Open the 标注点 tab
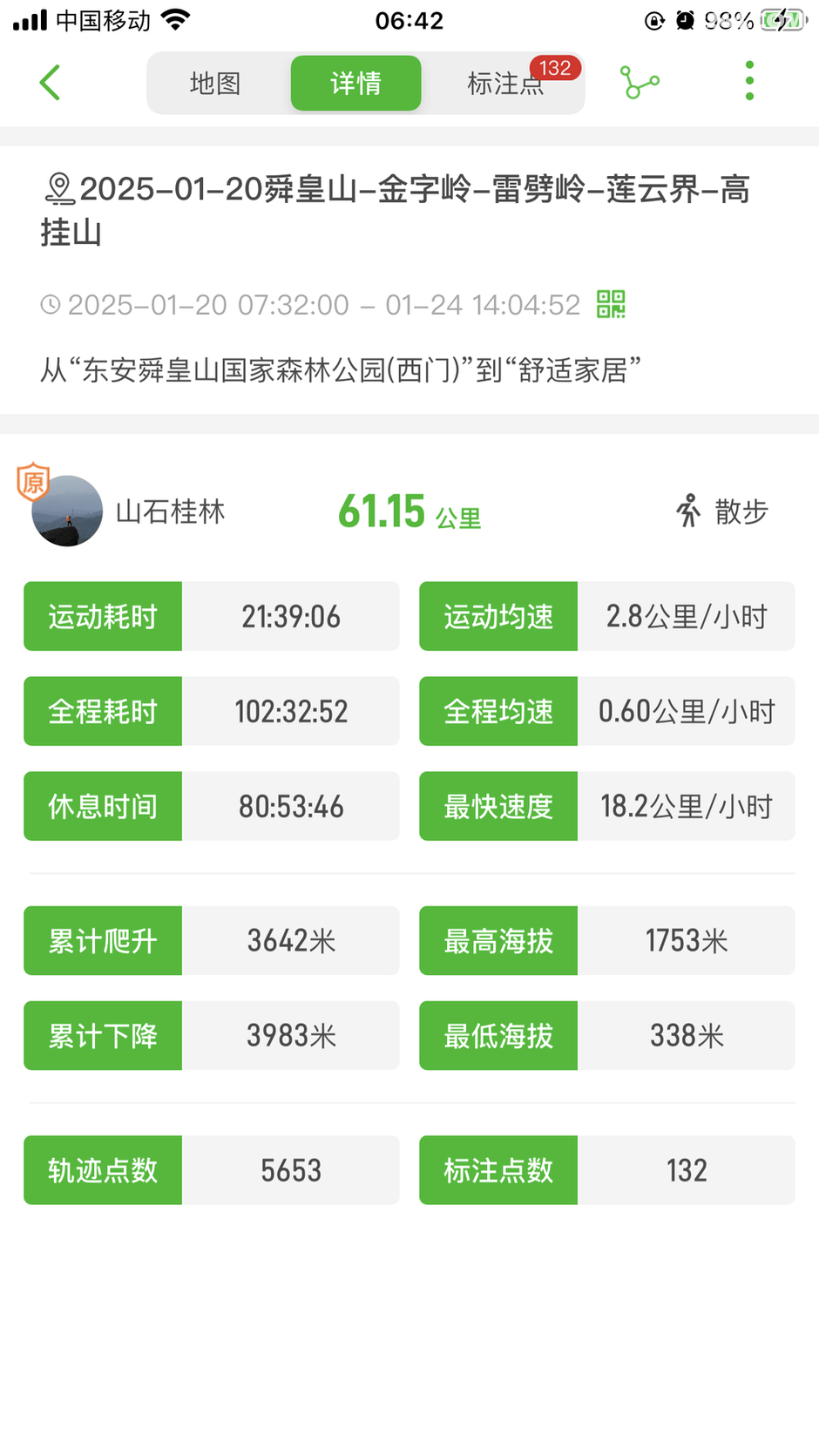Screen dimensions: 819x1456 point(505,84)
